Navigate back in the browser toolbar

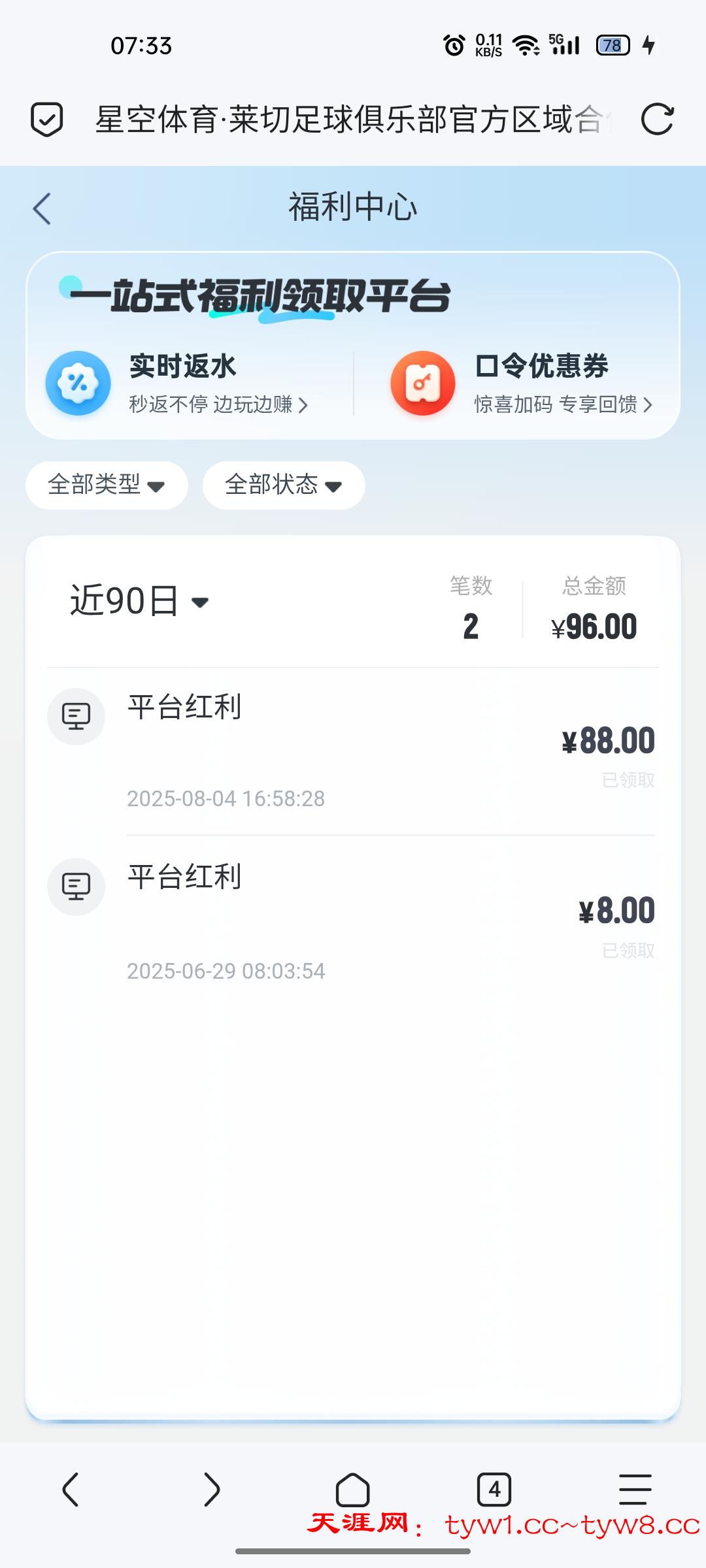tap(71, 1490)
